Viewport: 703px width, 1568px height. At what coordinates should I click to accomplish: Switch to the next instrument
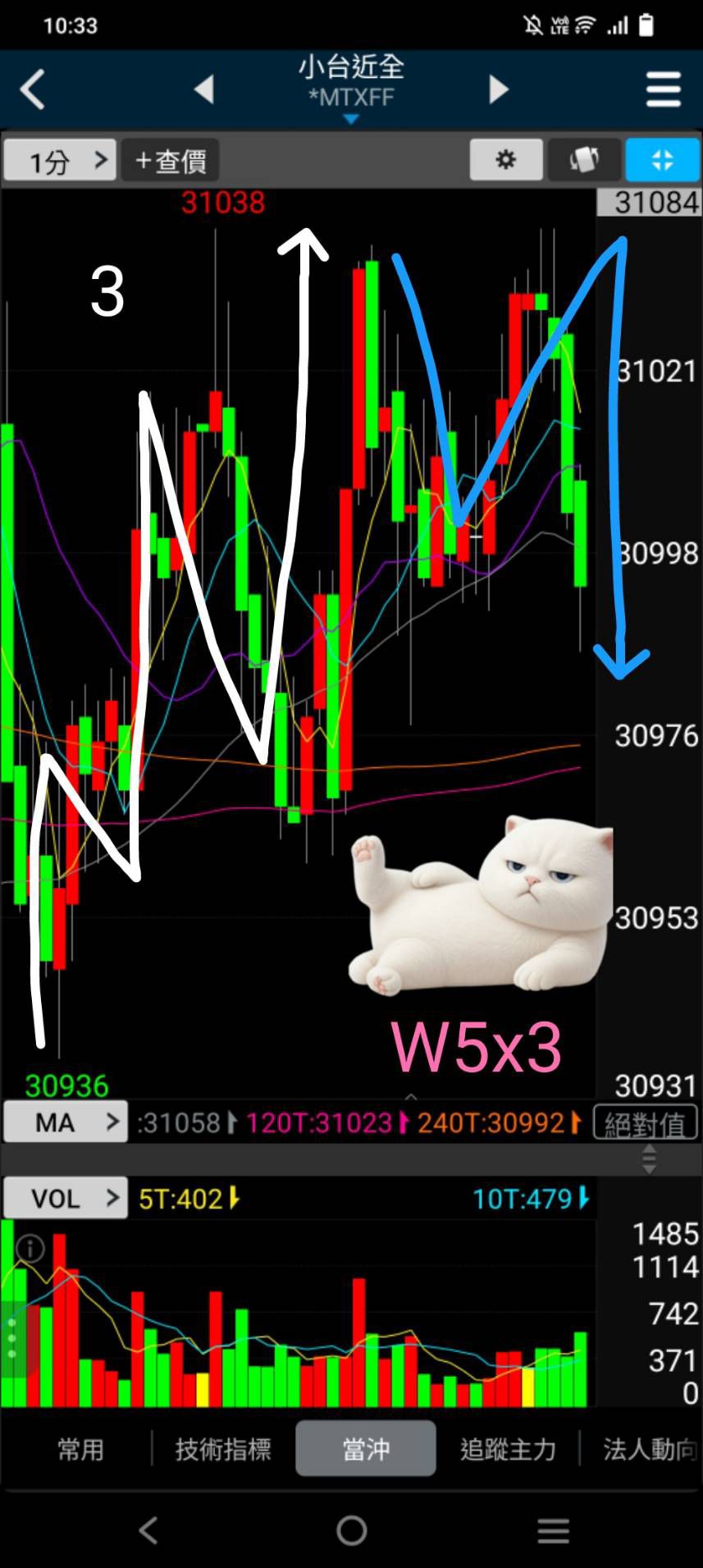(x=498, y=89)
